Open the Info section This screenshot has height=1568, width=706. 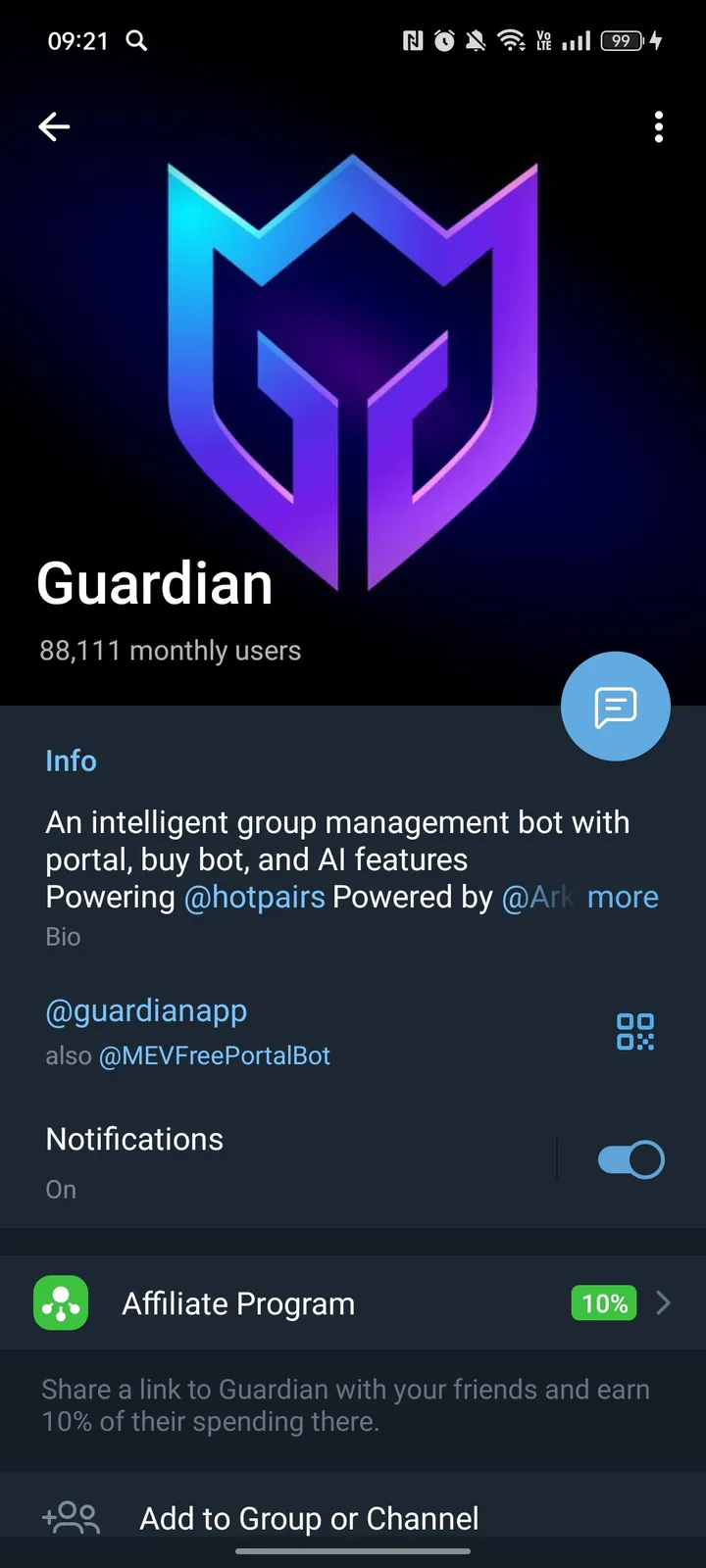(x=71, y=760)
